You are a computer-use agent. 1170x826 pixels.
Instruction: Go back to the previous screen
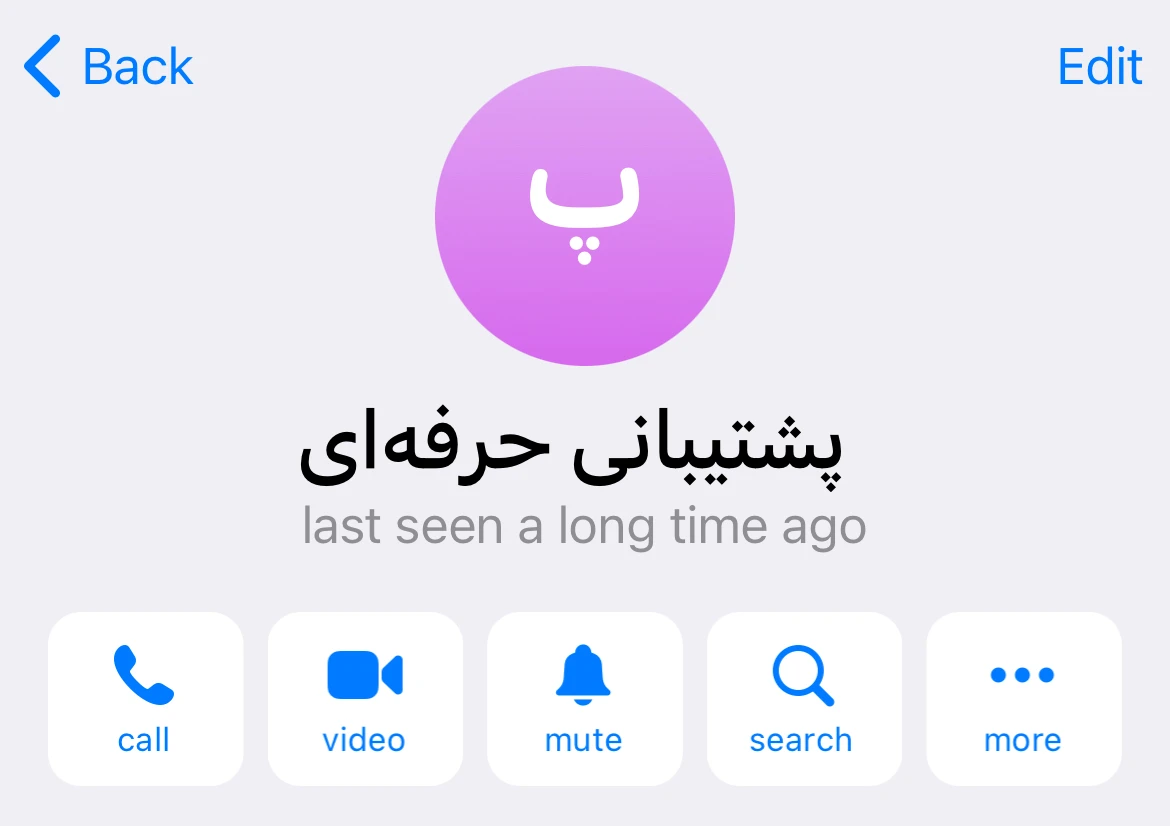tap(108, 67)
